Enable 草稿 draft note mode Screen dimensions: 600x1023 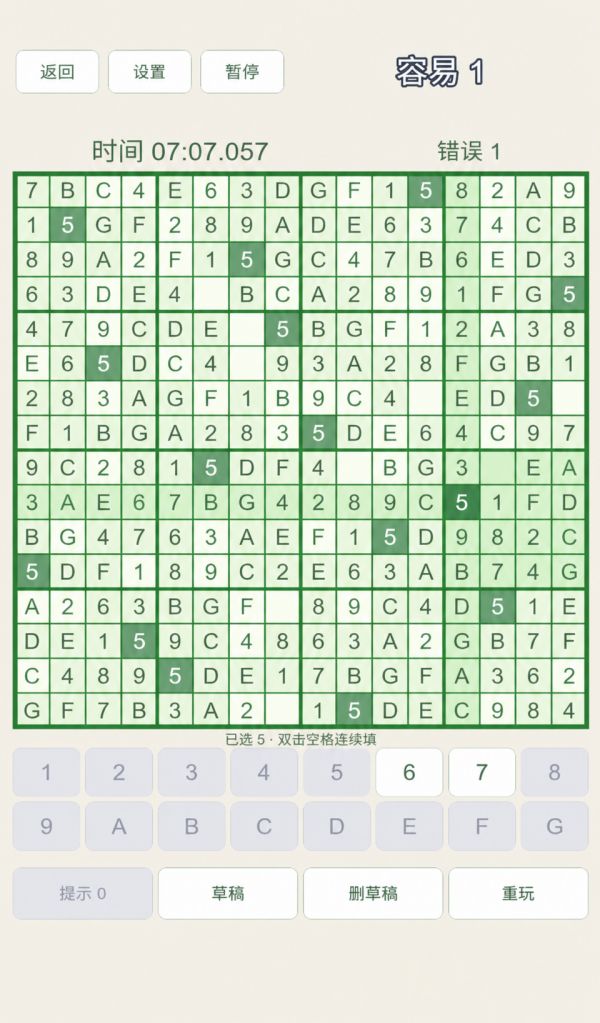pyautogui.click(x=228, y=893)
